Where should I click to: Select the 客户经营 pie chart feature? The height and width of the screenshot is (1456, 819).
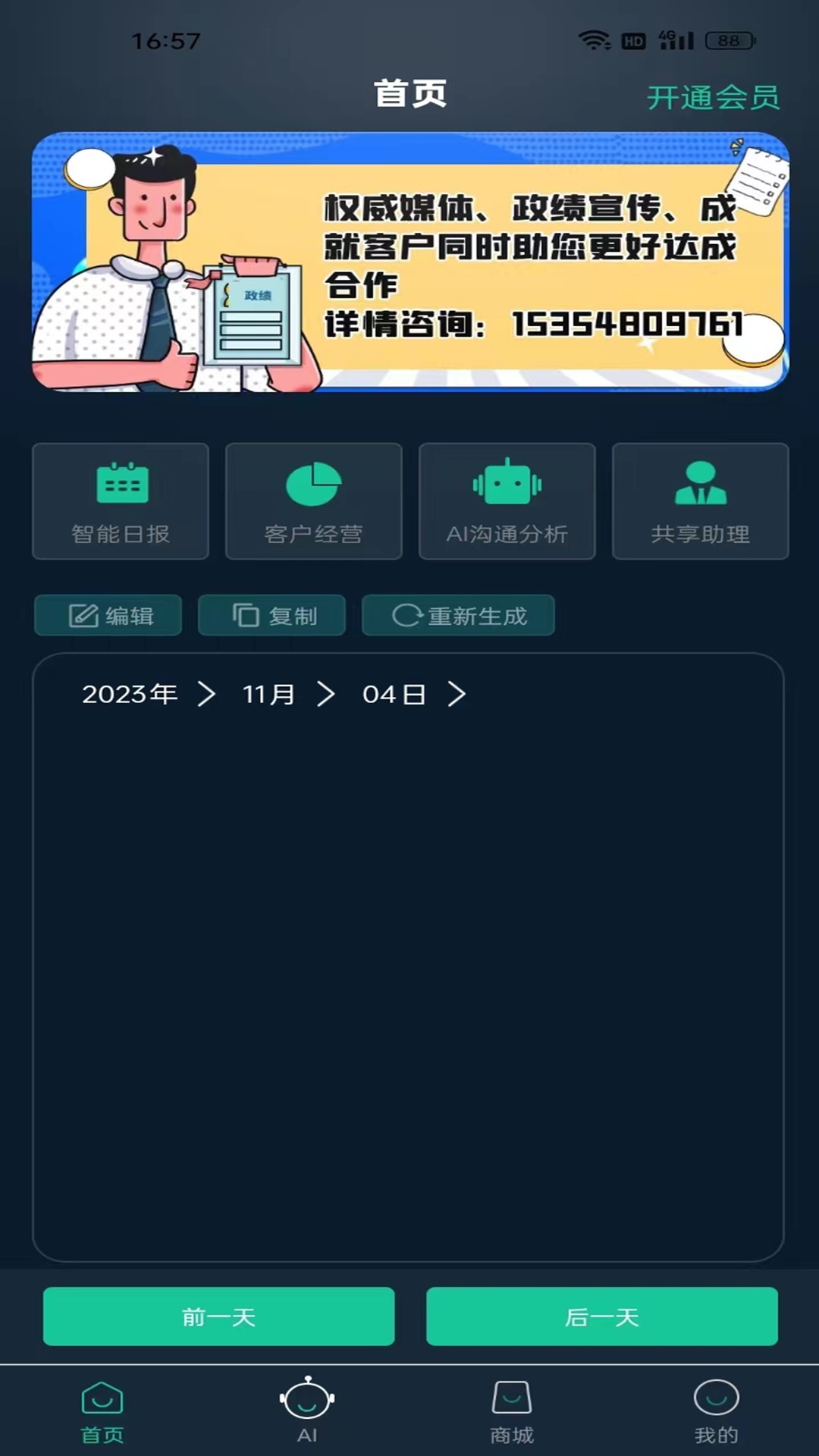tap(313, 501)
